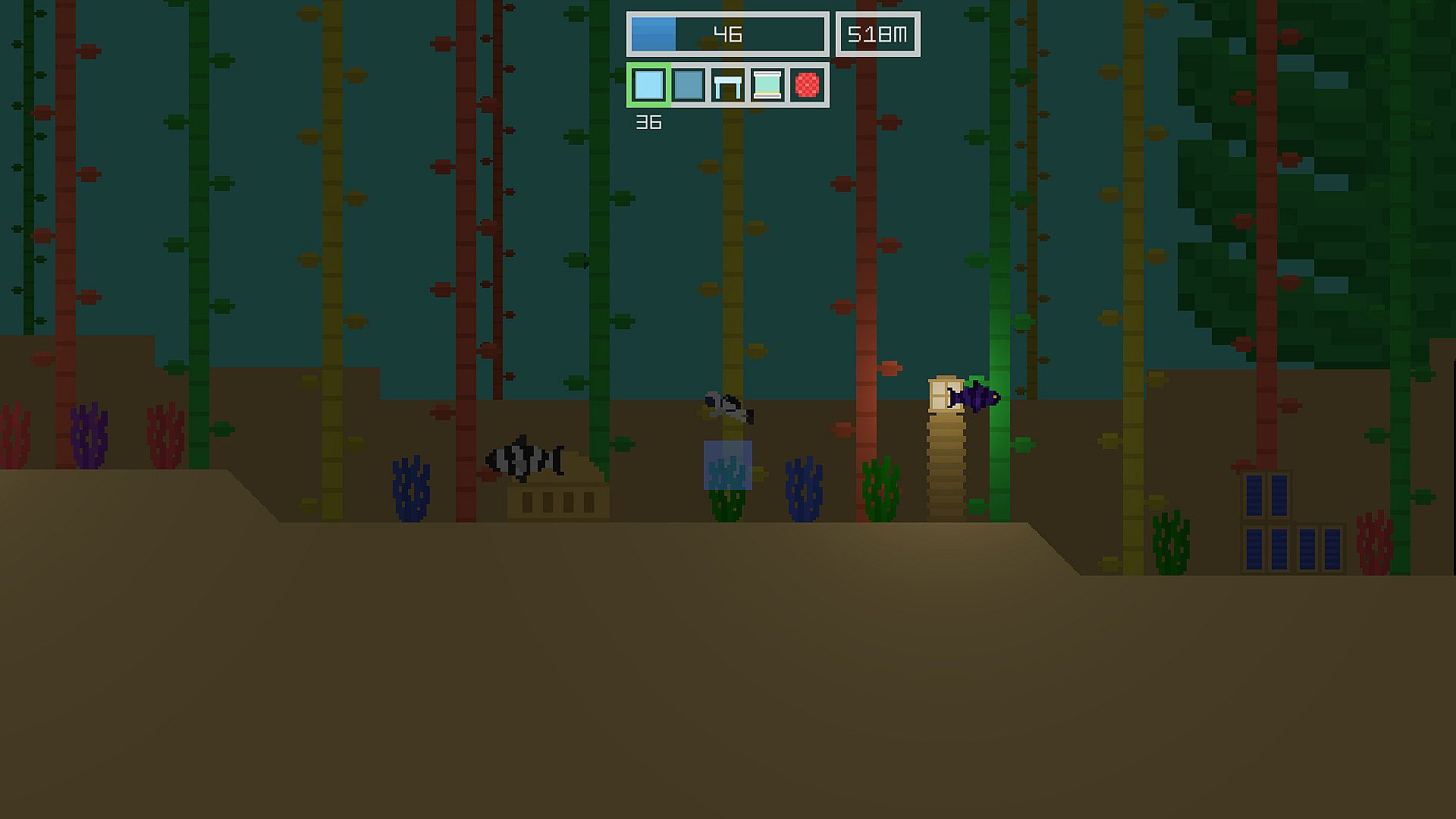Select the light blue block hotbar slot
This screenshot has height=819, width=1456.
[x=648, y=85]
